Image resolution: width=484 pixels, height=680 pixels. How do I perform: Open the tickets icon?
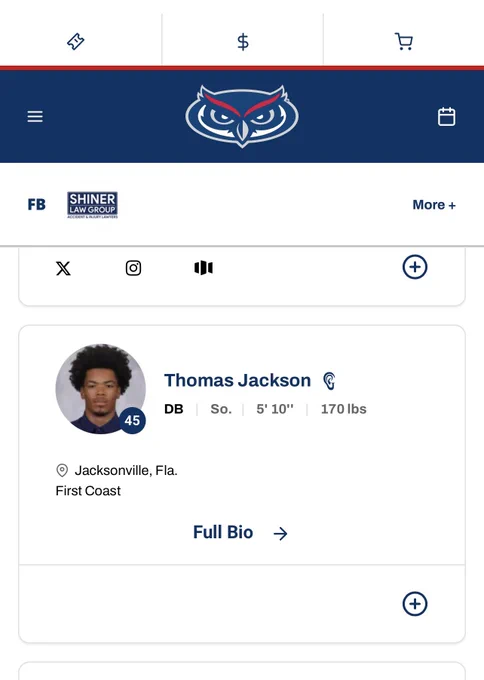pyautogui.click(x=76, y=42)
